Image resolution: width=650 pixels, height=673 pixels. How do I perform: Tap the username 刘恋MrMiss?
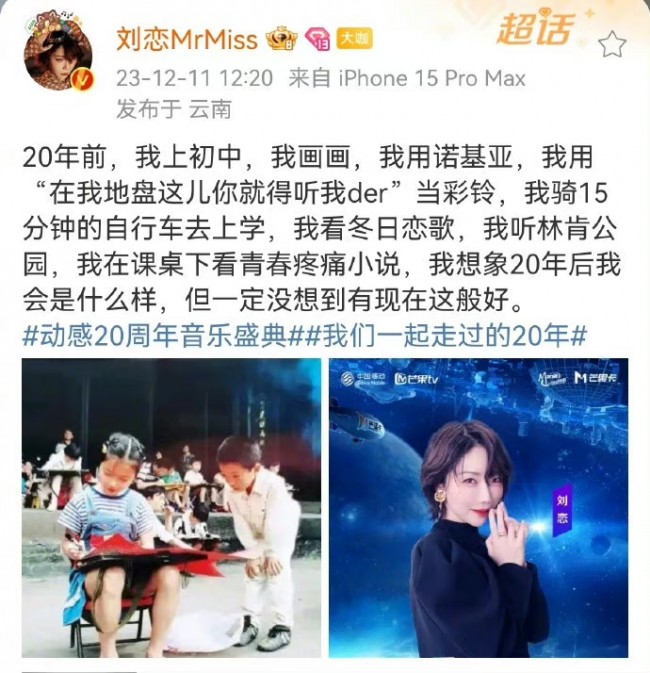[188, 39]
